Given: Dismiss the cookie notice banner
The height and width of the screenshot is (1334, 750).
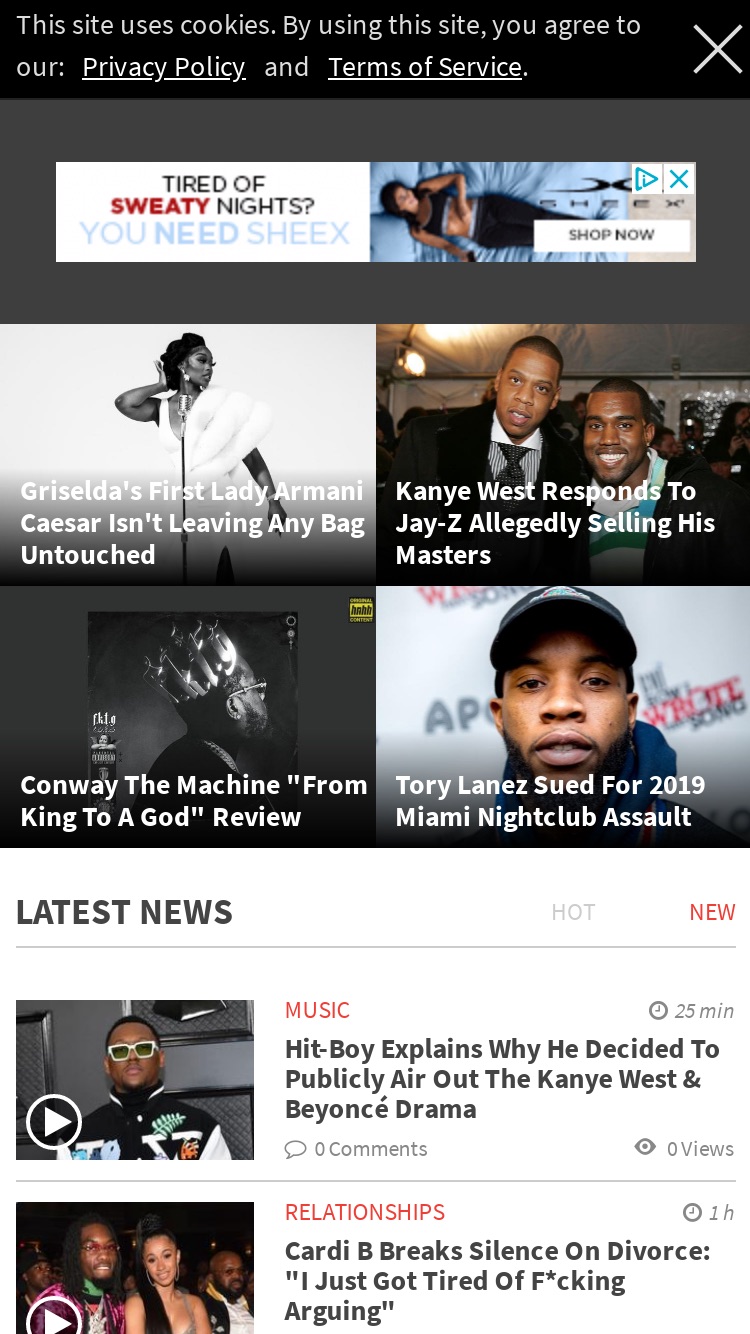Looking at the screenshot, I should (717, 49).
